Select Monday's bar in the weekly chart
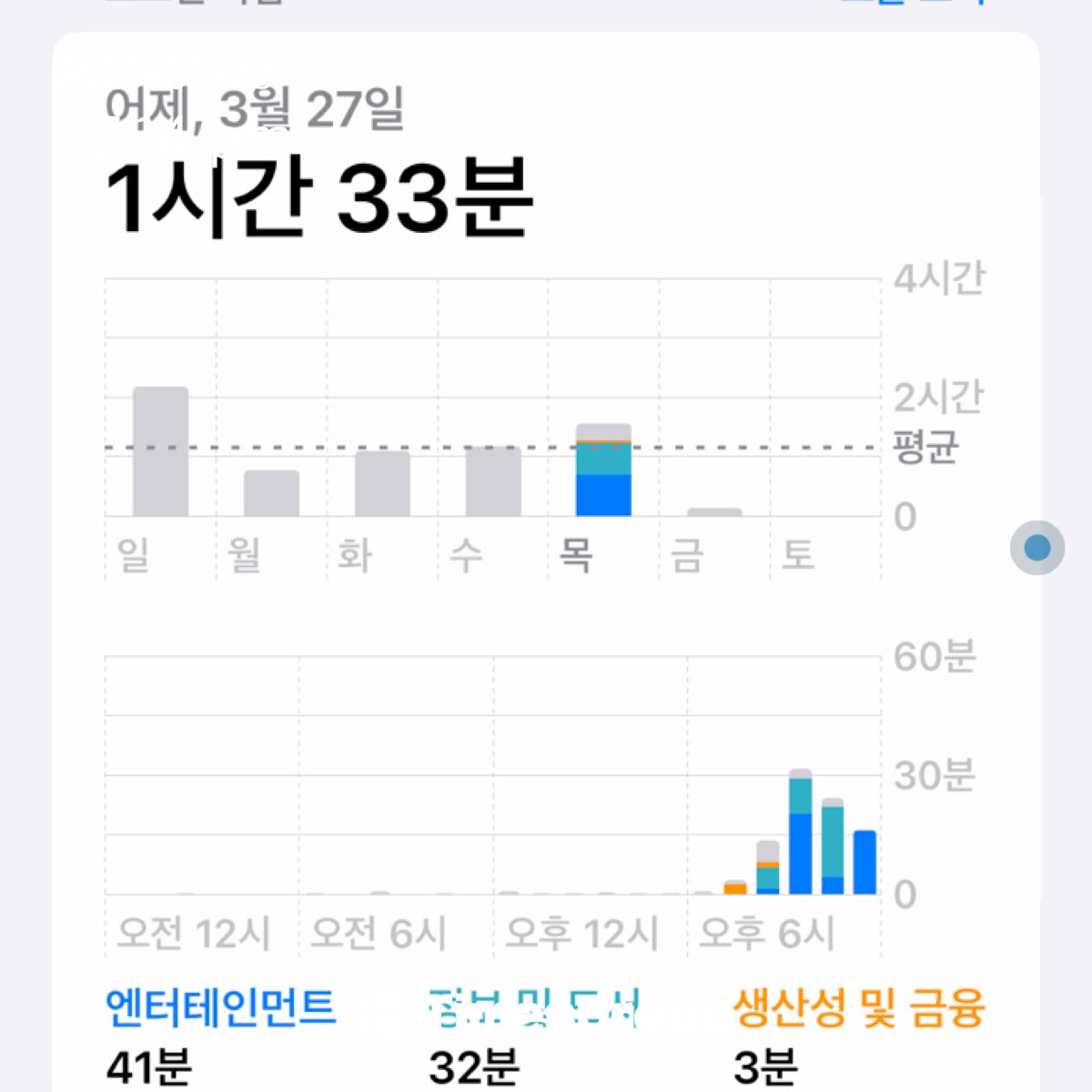Image resolution: width=1092 pixels, height=1092 pixels. coord(271,493)
